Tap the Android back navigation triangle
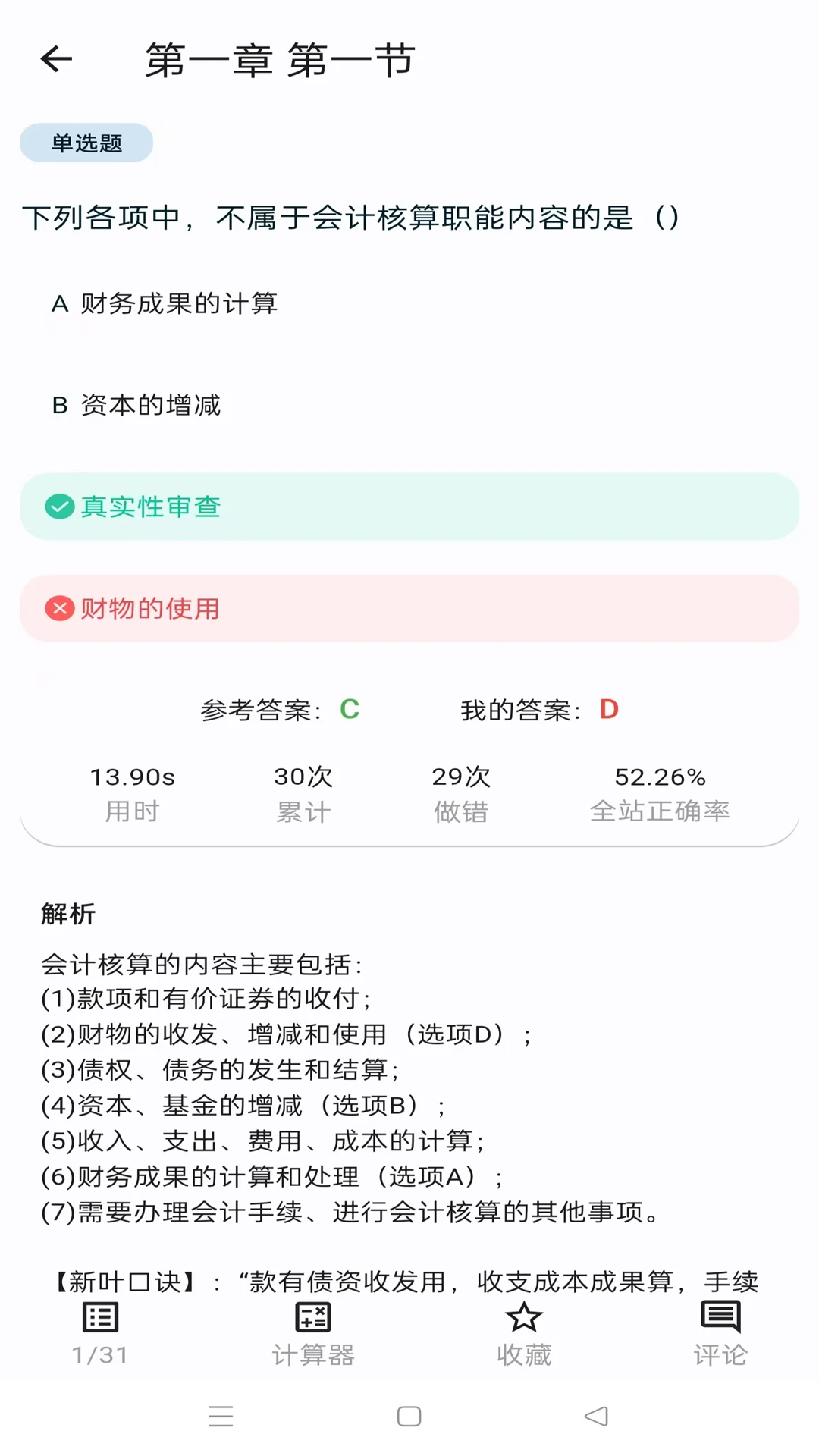 [598, 1415]
